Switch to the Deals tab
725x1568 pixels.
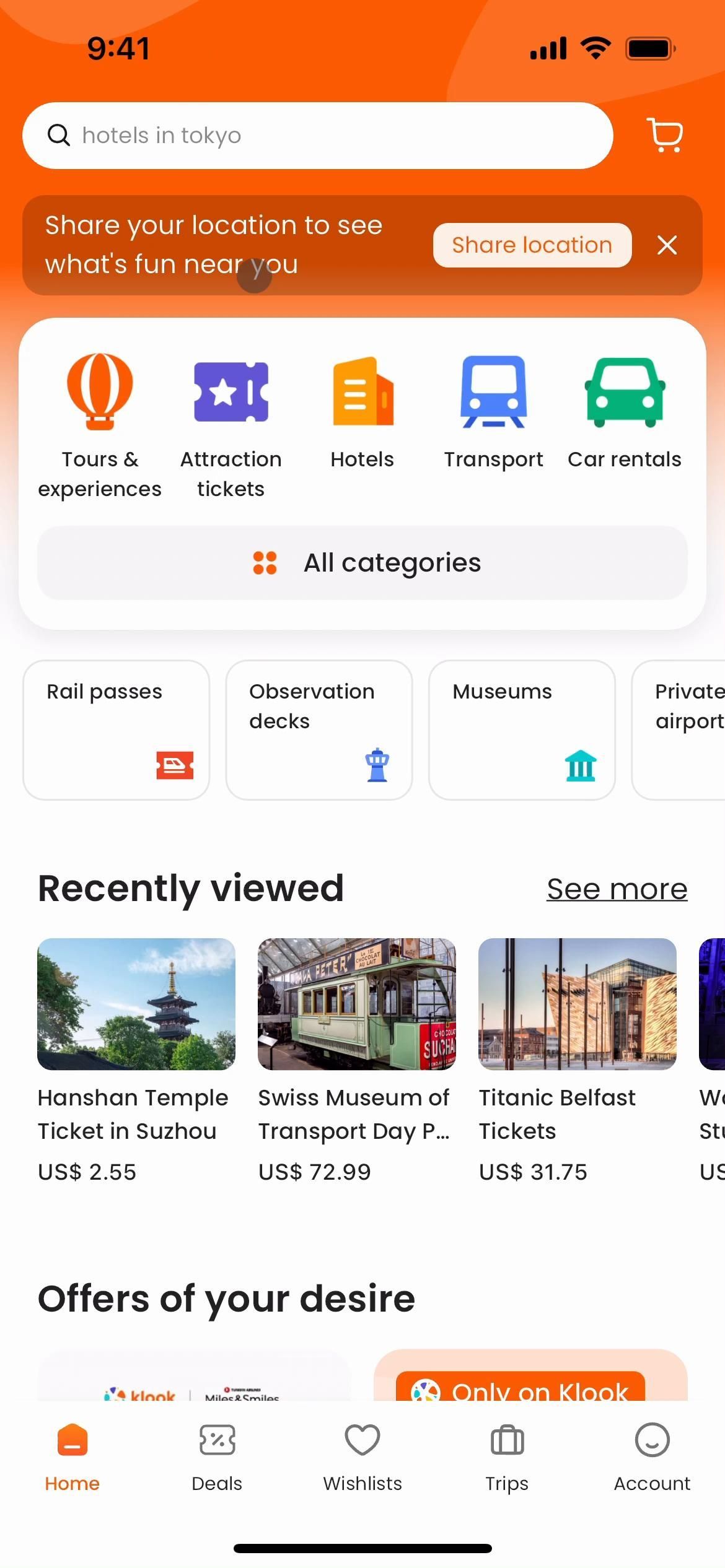click(217, 1457)
